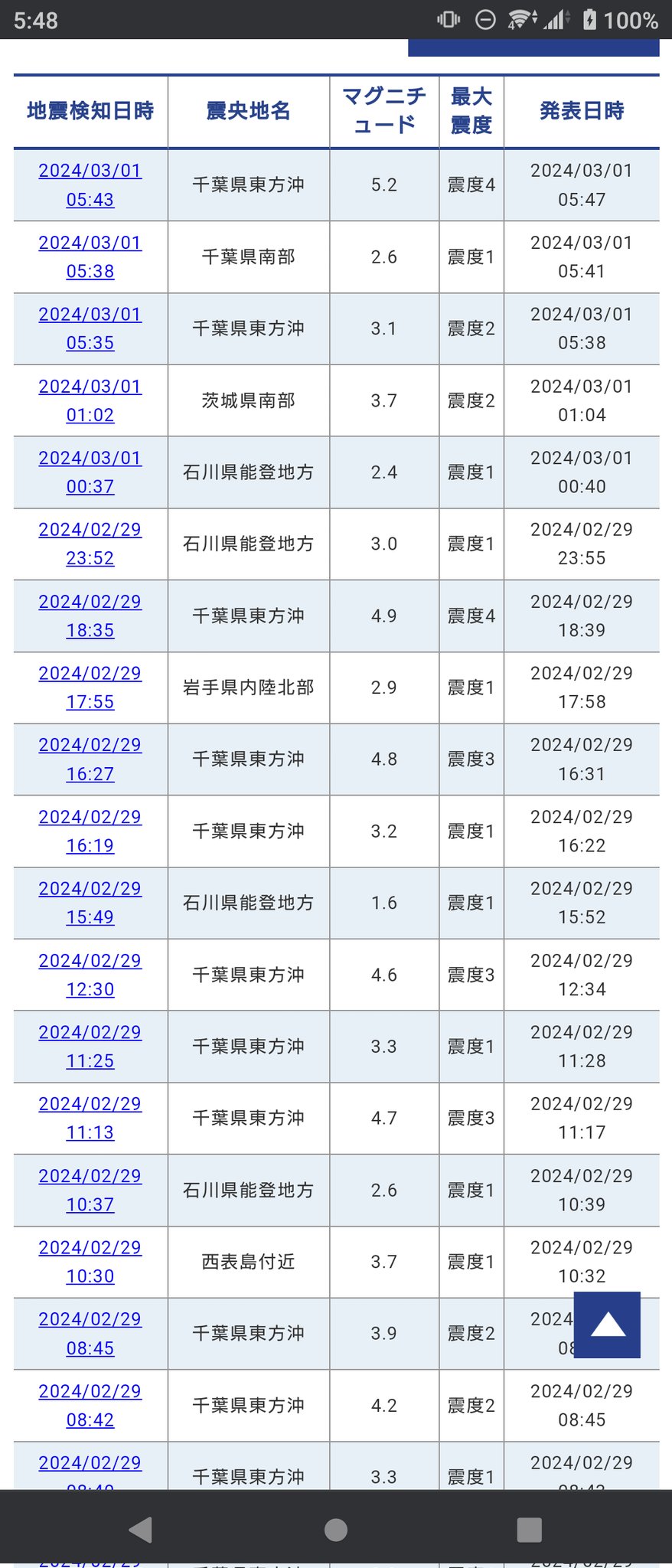Select the 2024/02/29 23:52 earthquake link
This screenshot has width=672, height=1568.
point(90,544)
